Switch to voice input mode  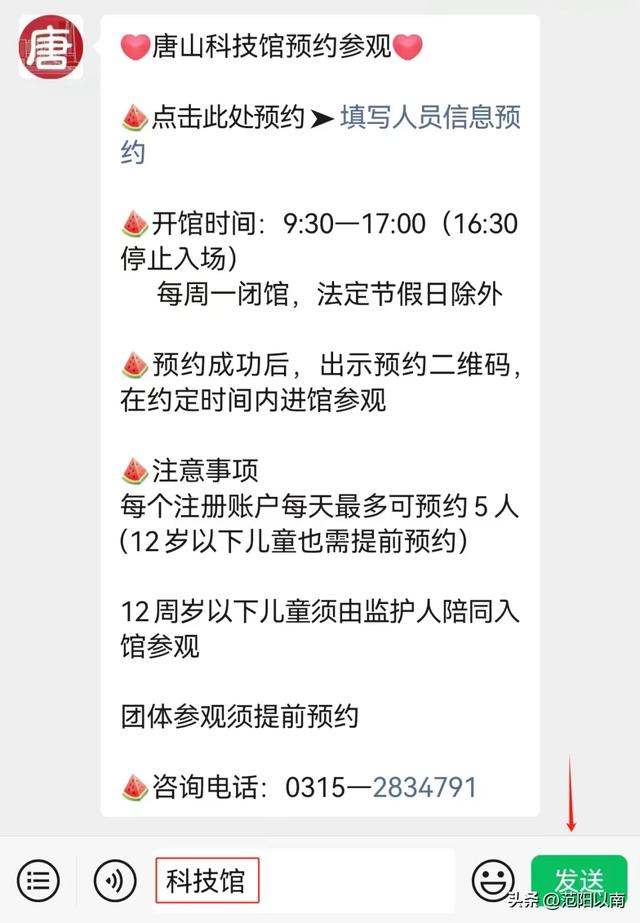coord(115,880)
